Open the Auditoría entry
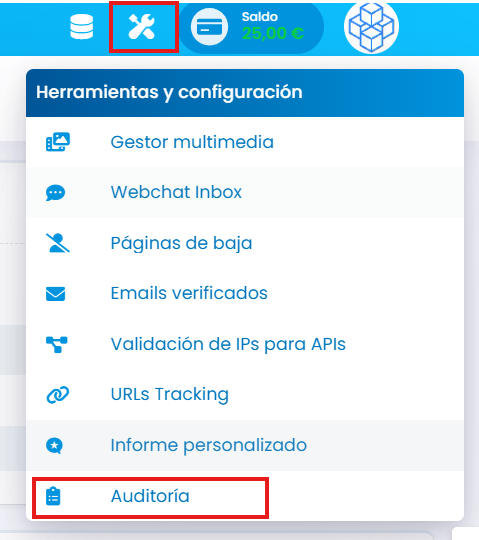Screen dimensions: 479x540 [x=245, y=496]
